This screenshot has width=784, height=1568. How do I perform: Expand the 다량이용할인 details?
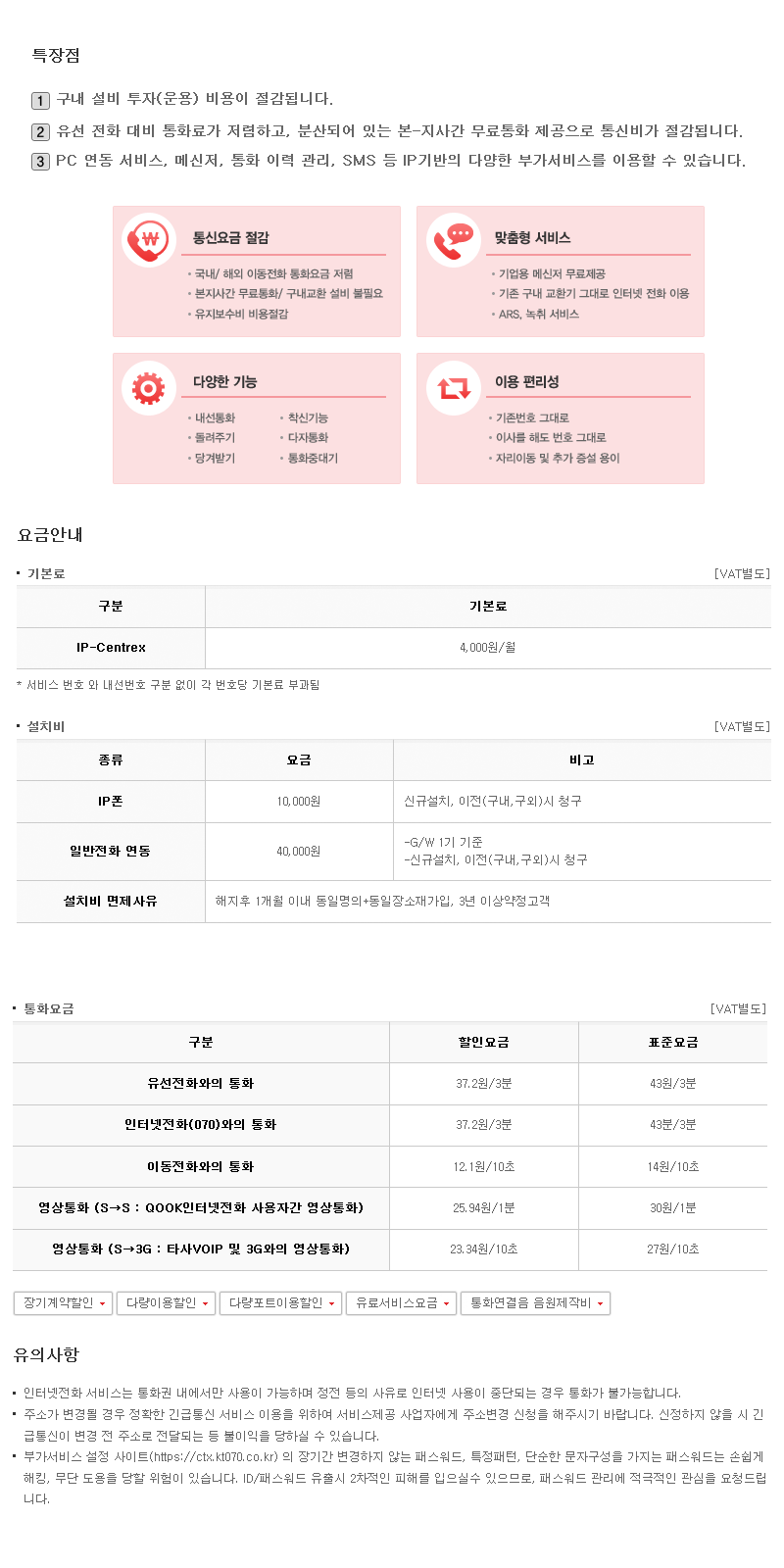[x=166, y=1303]
